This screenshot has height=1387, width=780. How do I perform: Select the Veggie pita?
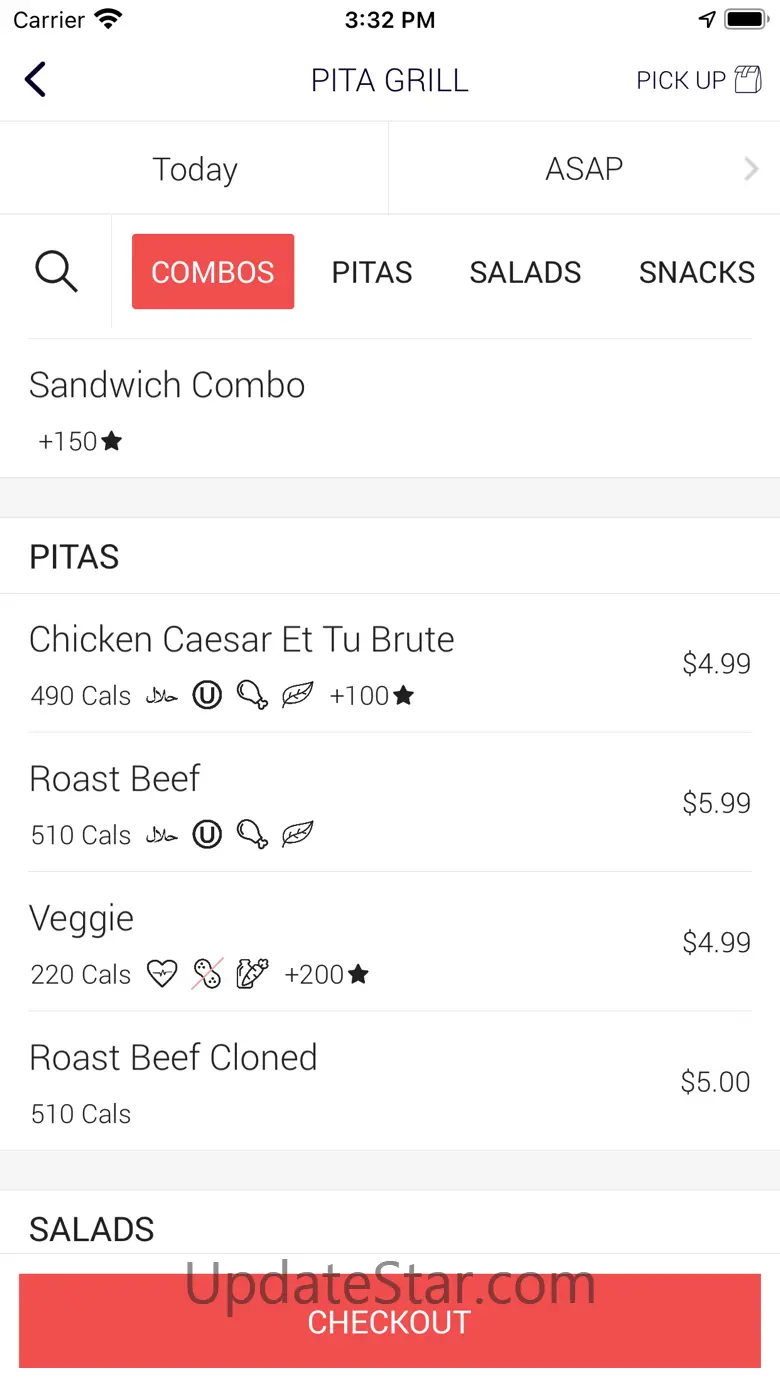click(x=390, y=942)
